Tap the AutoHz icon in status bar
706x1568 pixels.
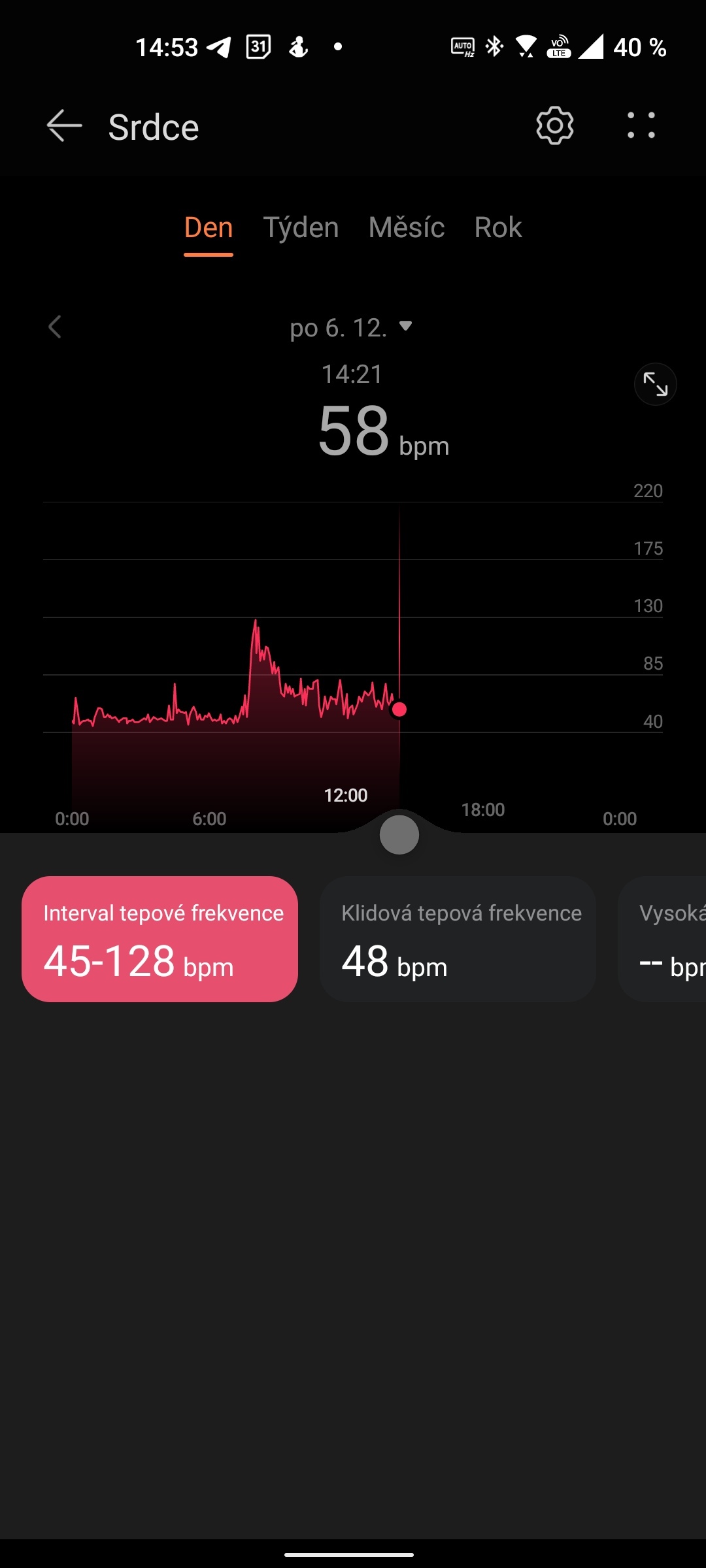click(462, 44)
